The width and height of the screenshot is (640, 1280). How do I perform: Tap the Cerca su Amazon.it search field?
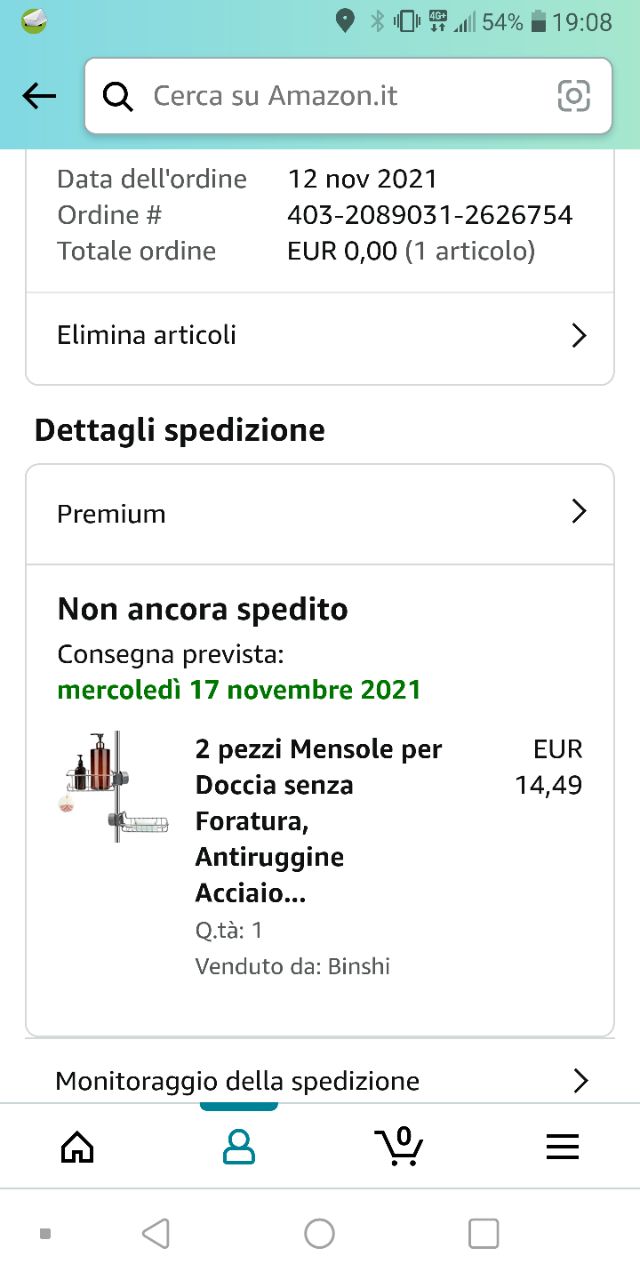tap(330, 96)
